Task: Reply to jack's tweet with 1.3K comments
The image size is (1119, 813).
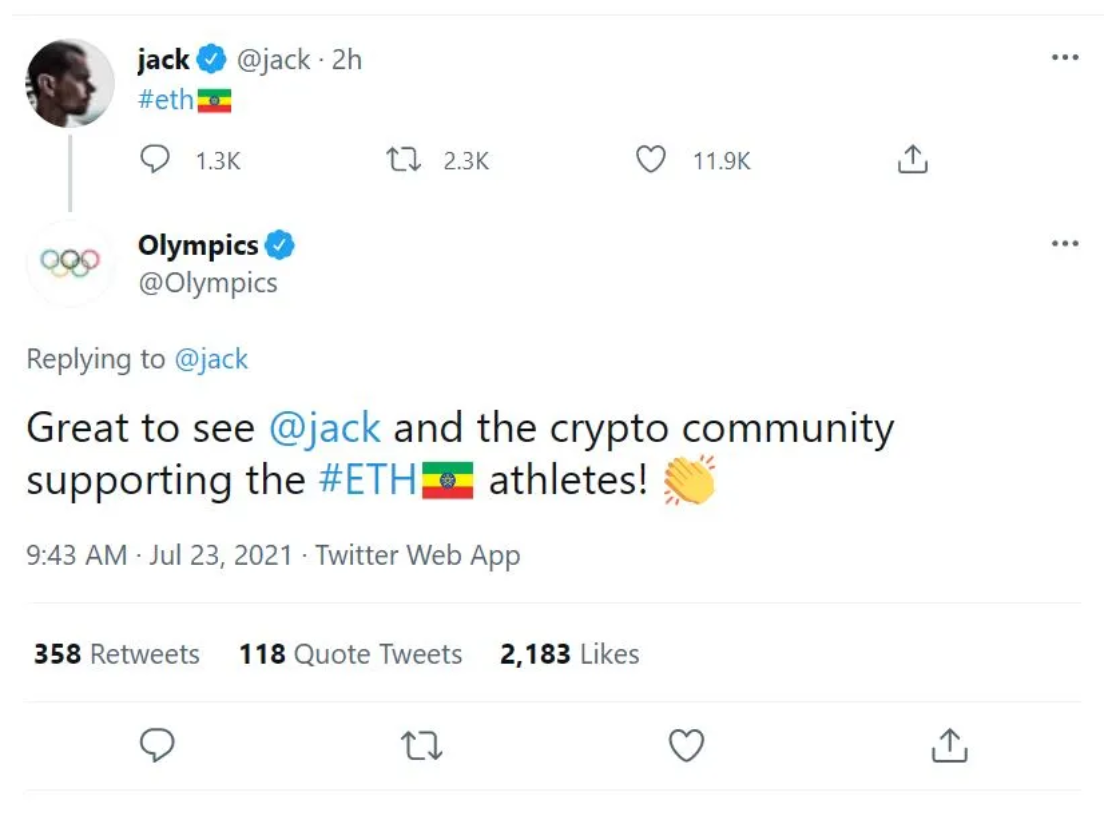Action: (x=154, y=160)
